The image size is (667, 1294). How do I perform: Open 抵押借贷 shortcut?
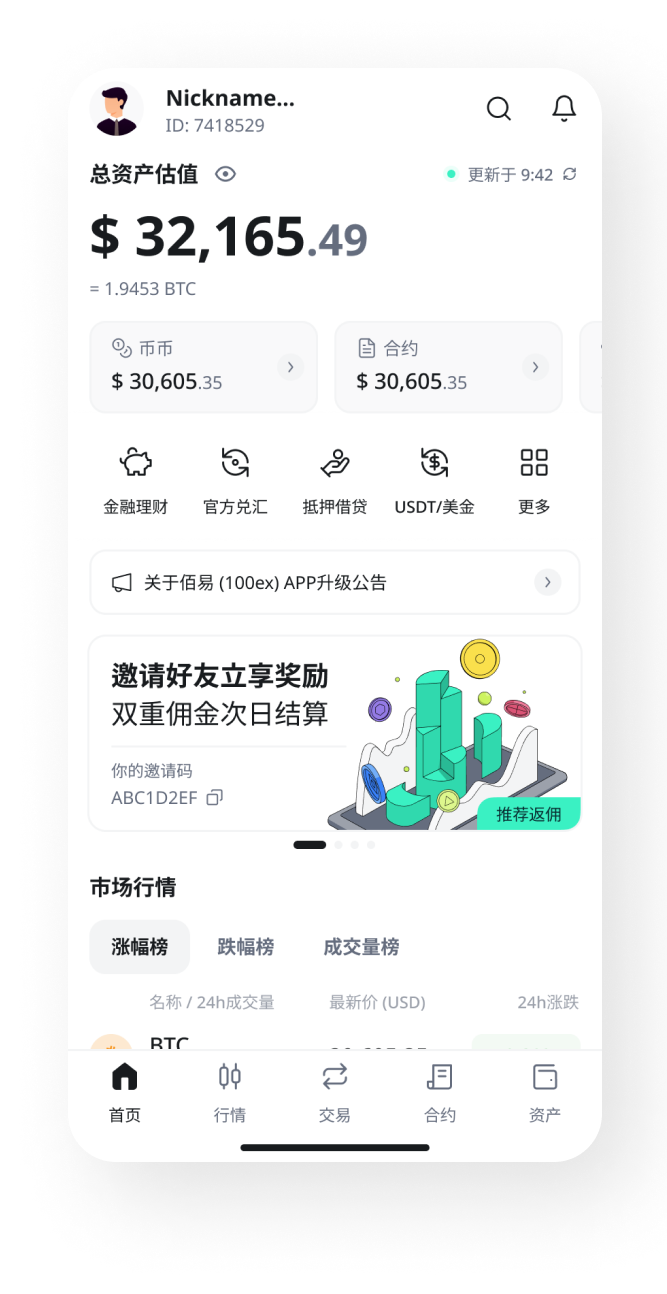335,480
